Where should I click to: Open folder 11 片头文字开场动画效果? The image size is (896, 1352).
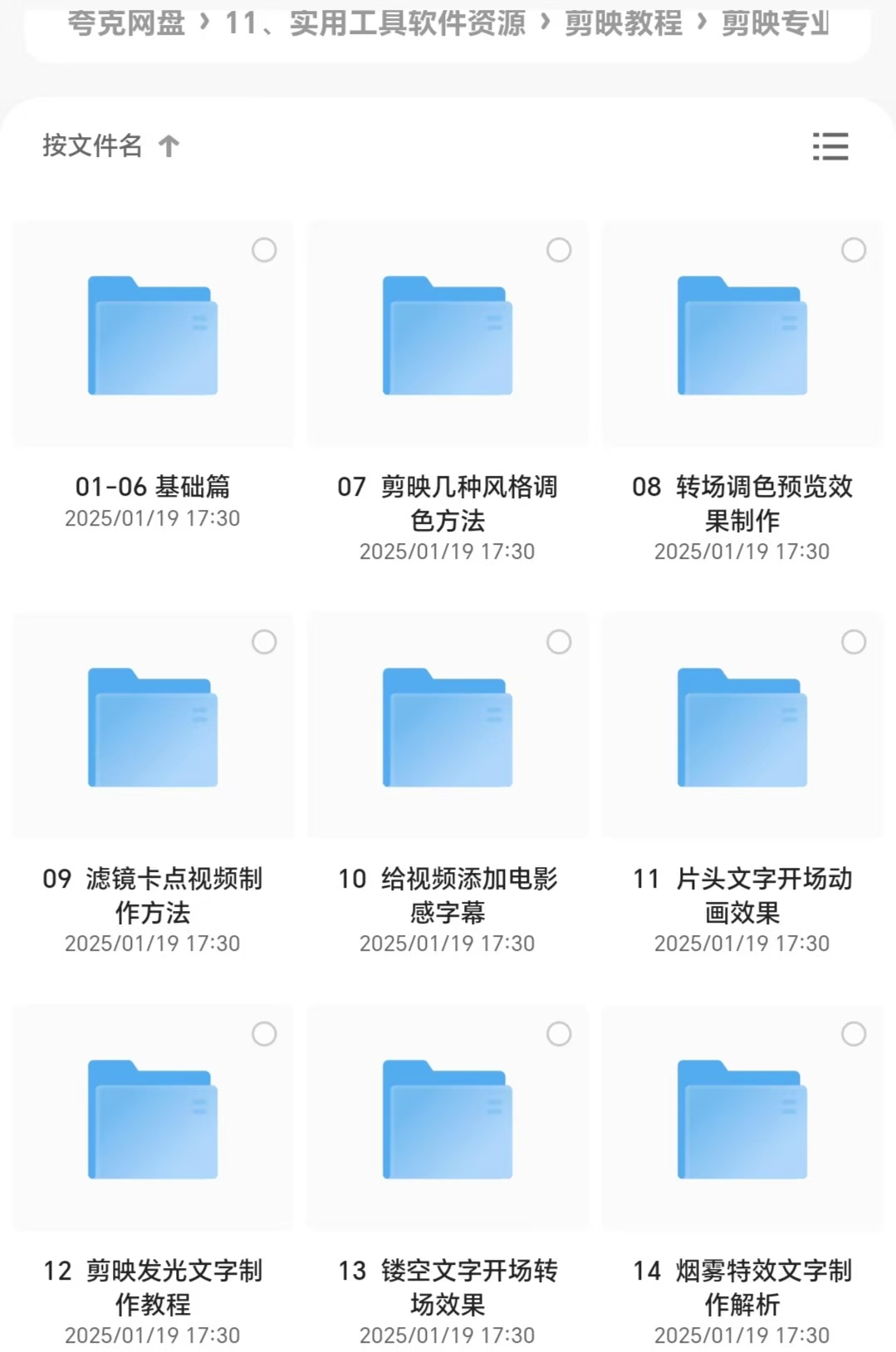tap(742, 727)
